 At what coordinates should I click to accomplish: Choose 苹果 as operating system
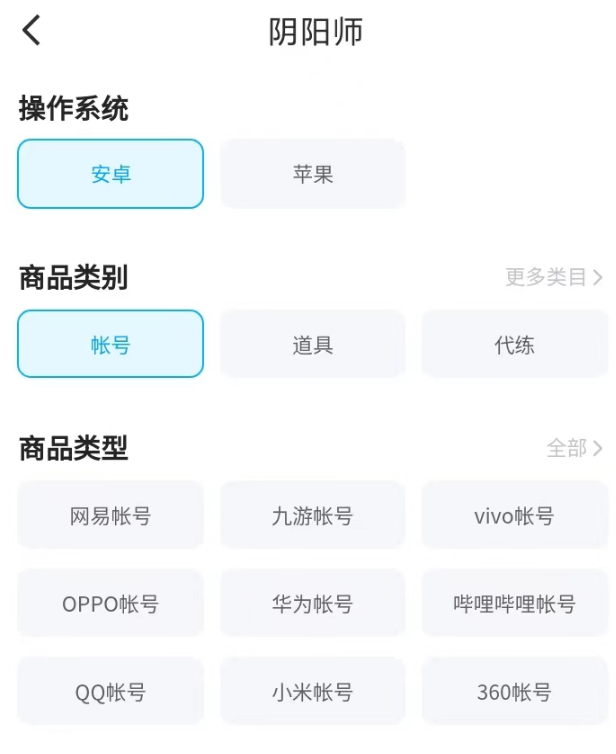coord(312,174)
